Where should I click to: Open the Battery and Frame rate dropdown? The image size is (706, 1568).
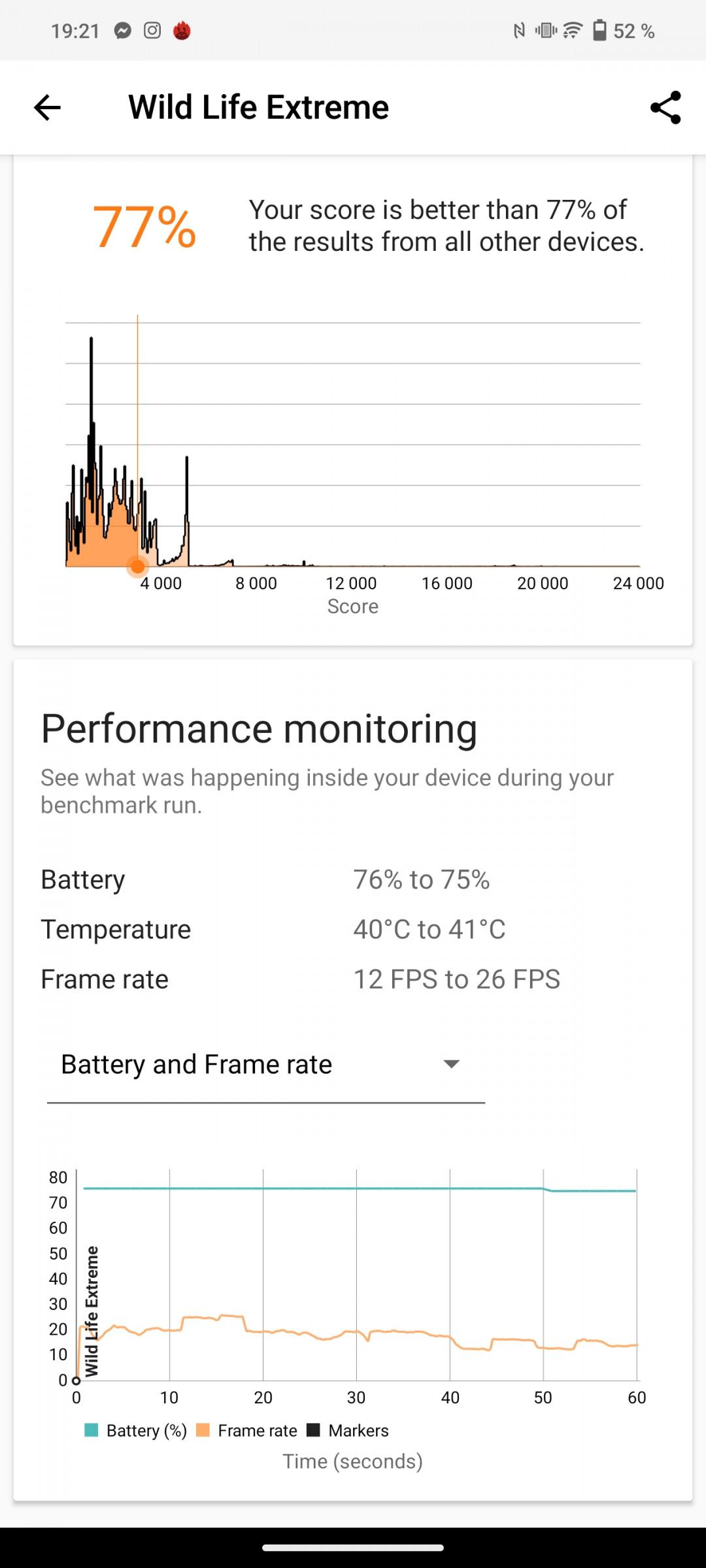pyautogui.click(x=266, y=1065)
